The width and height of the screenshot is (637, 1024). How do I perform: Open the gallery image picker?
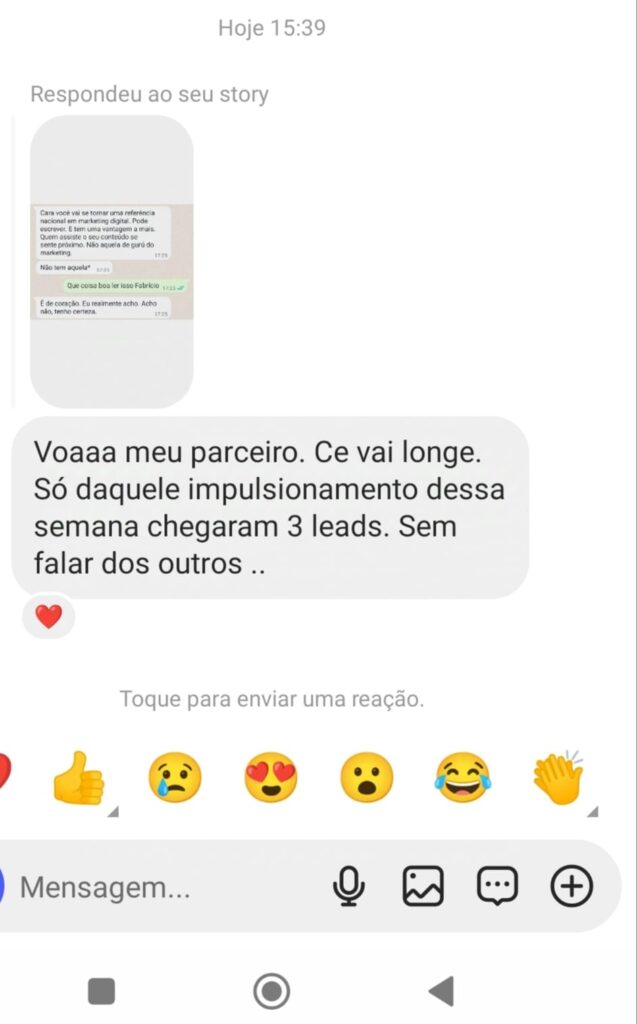tap(422, 886)
